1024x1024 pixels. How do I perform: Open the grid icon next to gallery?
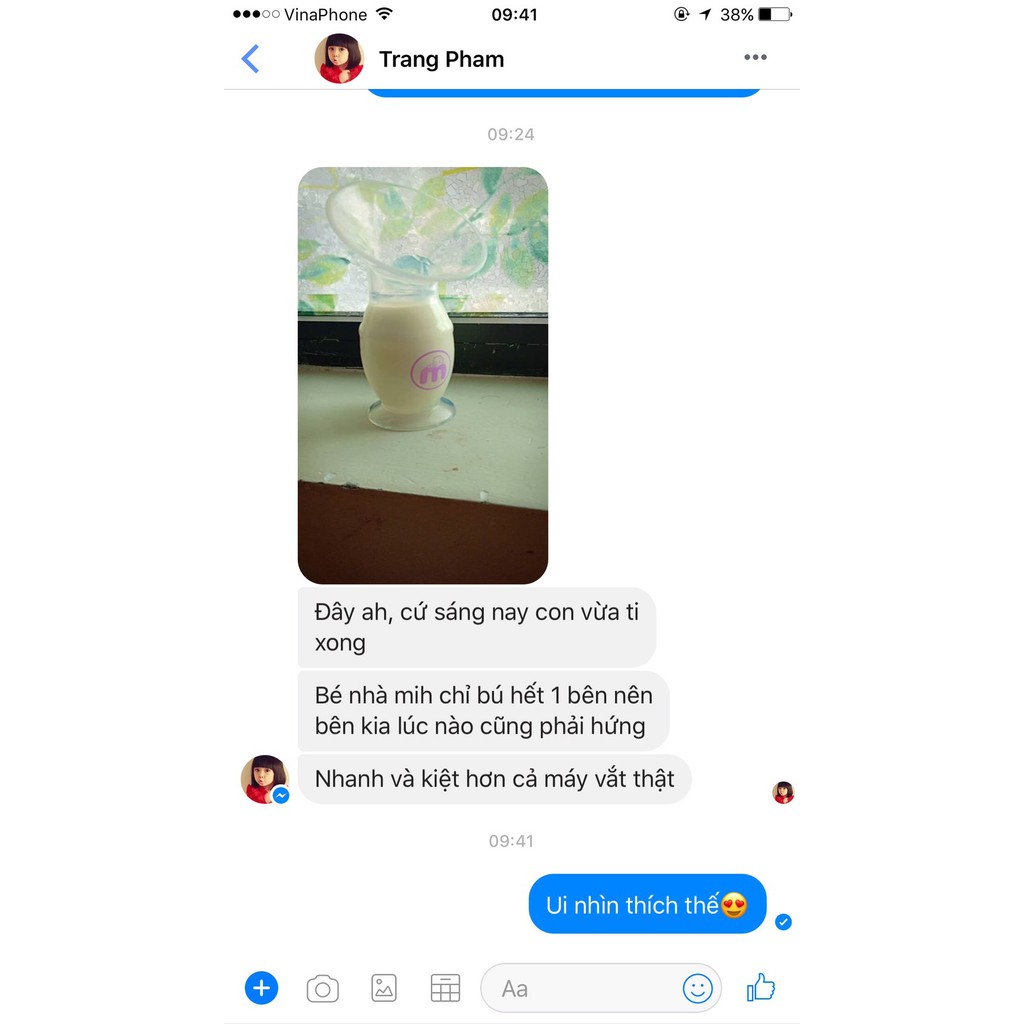[445, 988]
